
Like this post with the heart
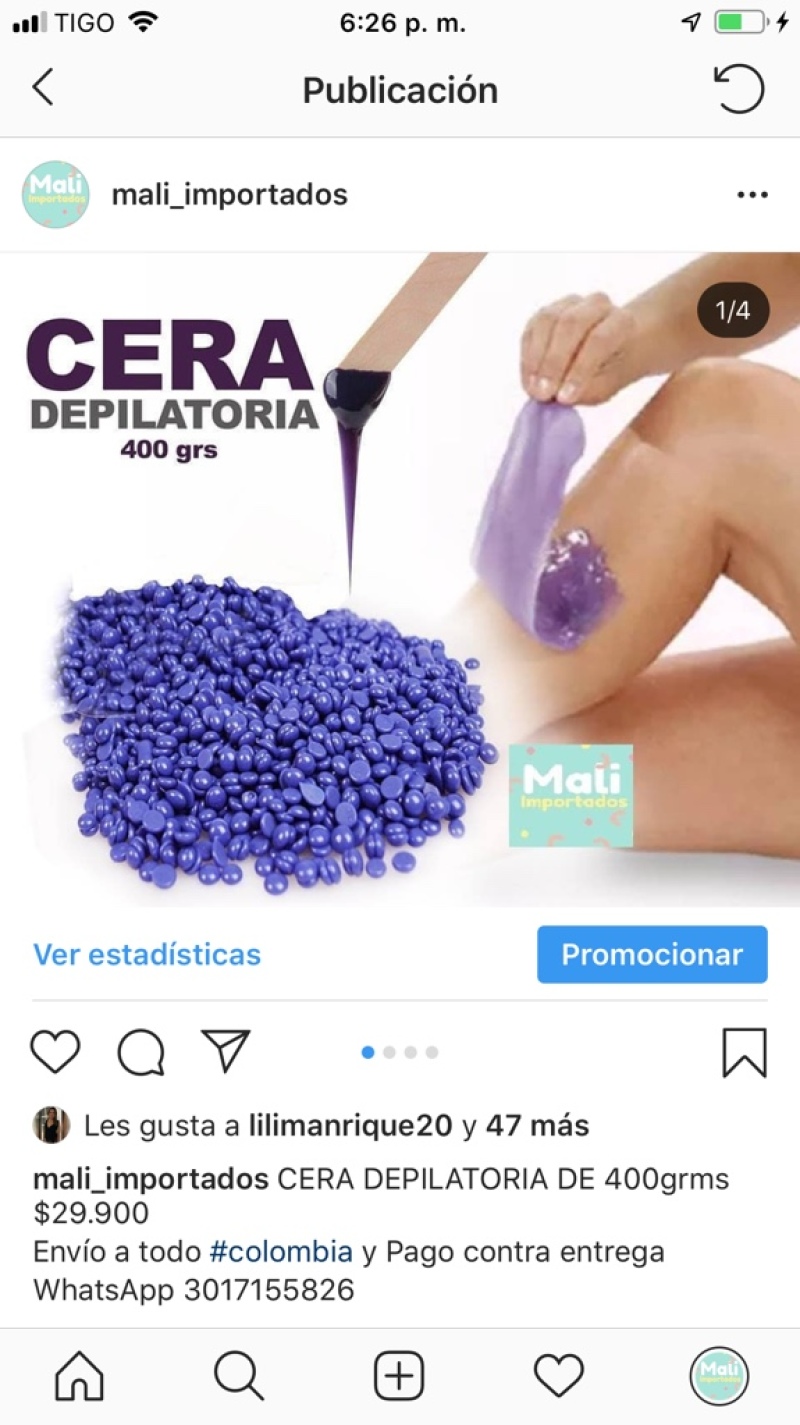(x=55, y=1052)
